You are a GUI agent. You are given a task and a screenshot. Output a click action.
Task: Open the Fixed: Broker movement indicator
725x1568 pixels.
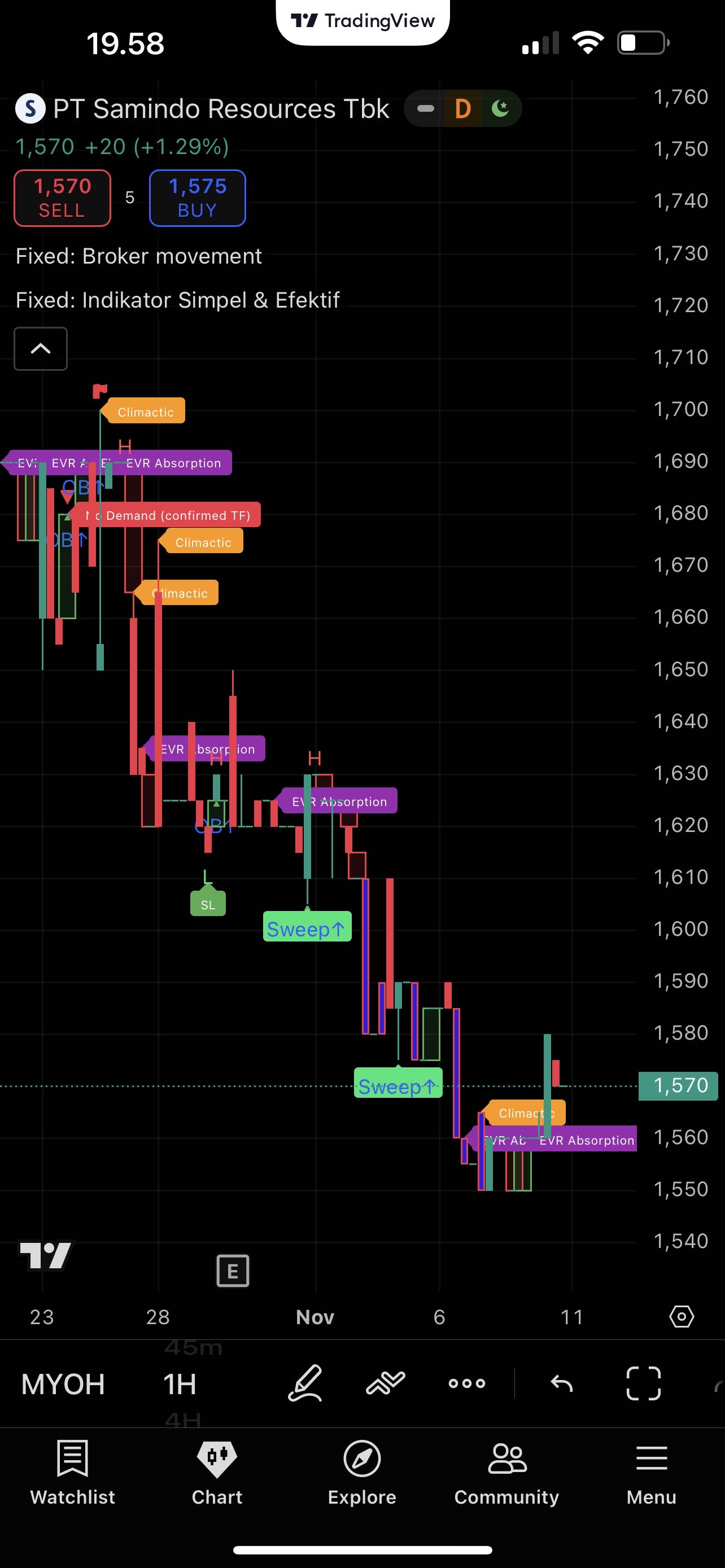coord(139,256)
